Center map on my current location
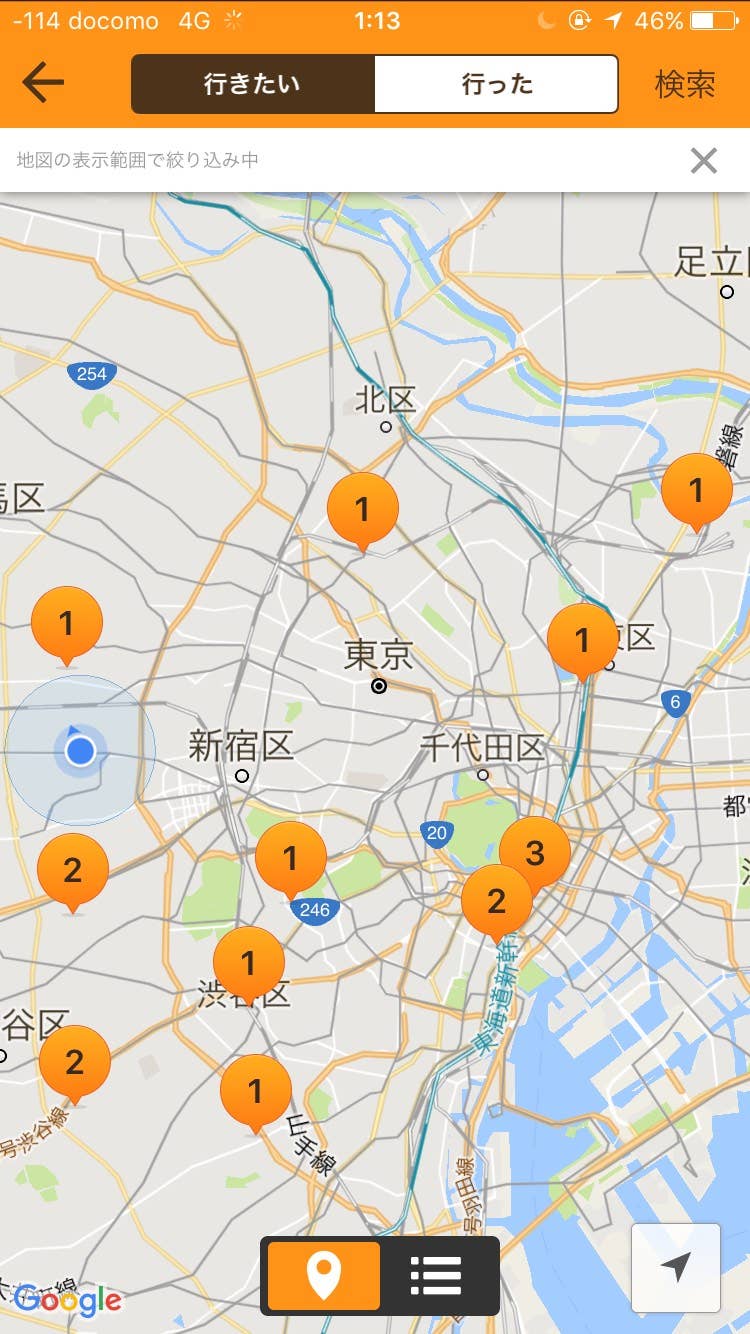The height and width of the screenshot is (1334, 750). pos(676,1268)
